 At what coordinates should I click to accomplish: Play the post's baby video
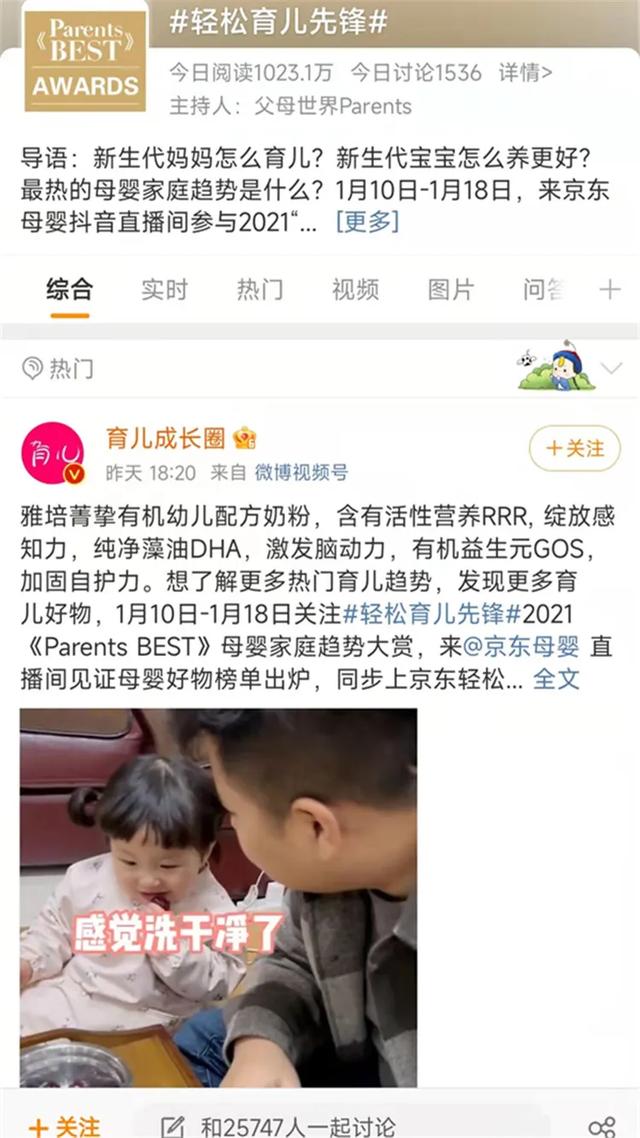click(218, 897)
